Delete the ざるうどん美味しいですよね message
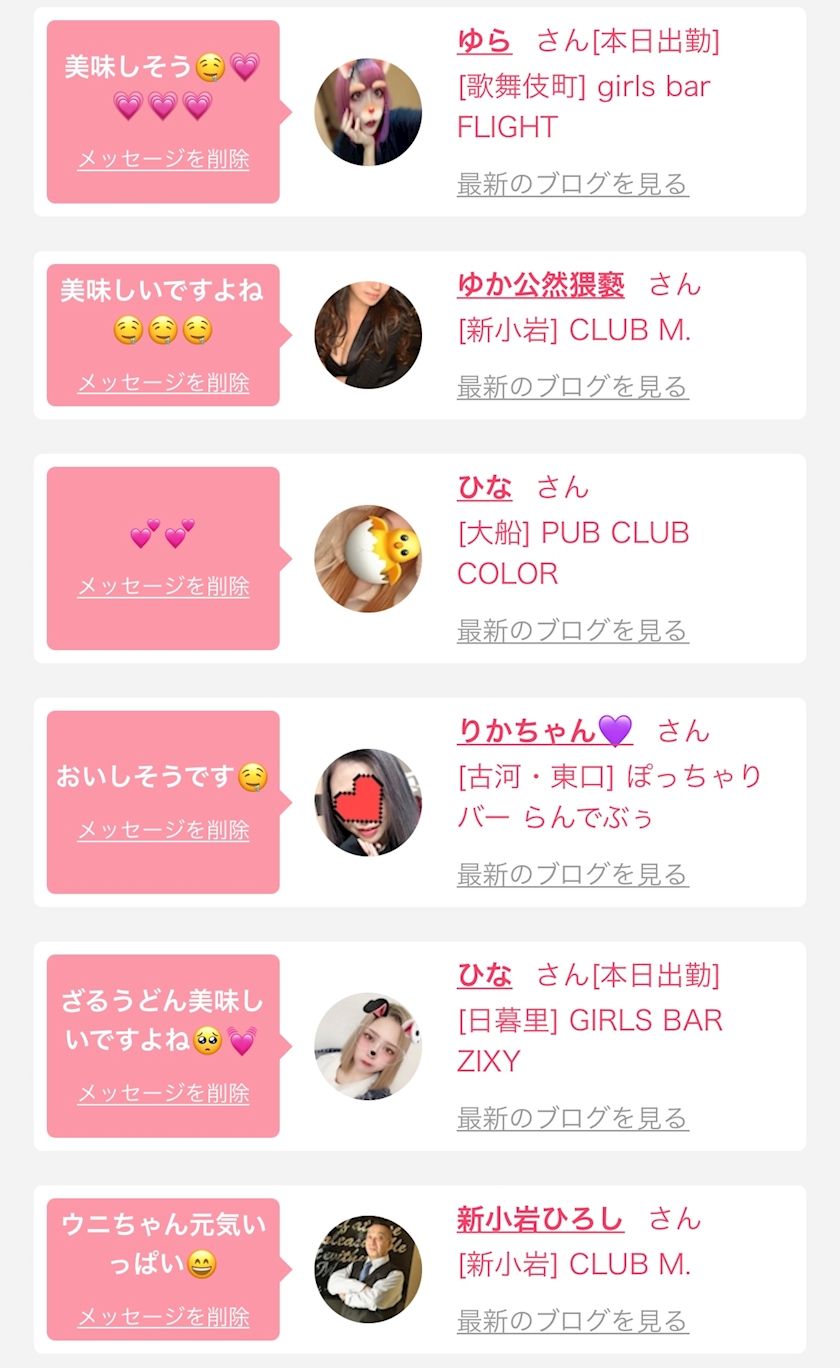 163,1093
